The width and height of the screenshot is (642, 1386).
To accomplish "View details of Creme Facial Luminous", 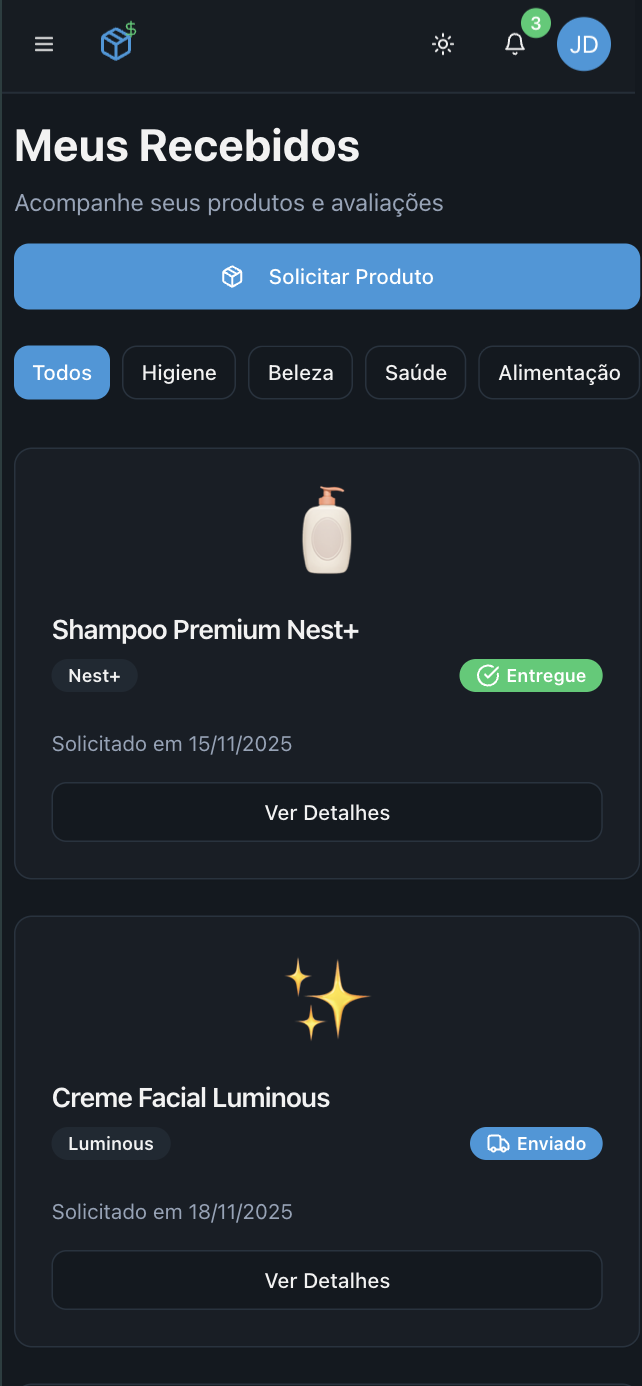I will pos(327,1280).
